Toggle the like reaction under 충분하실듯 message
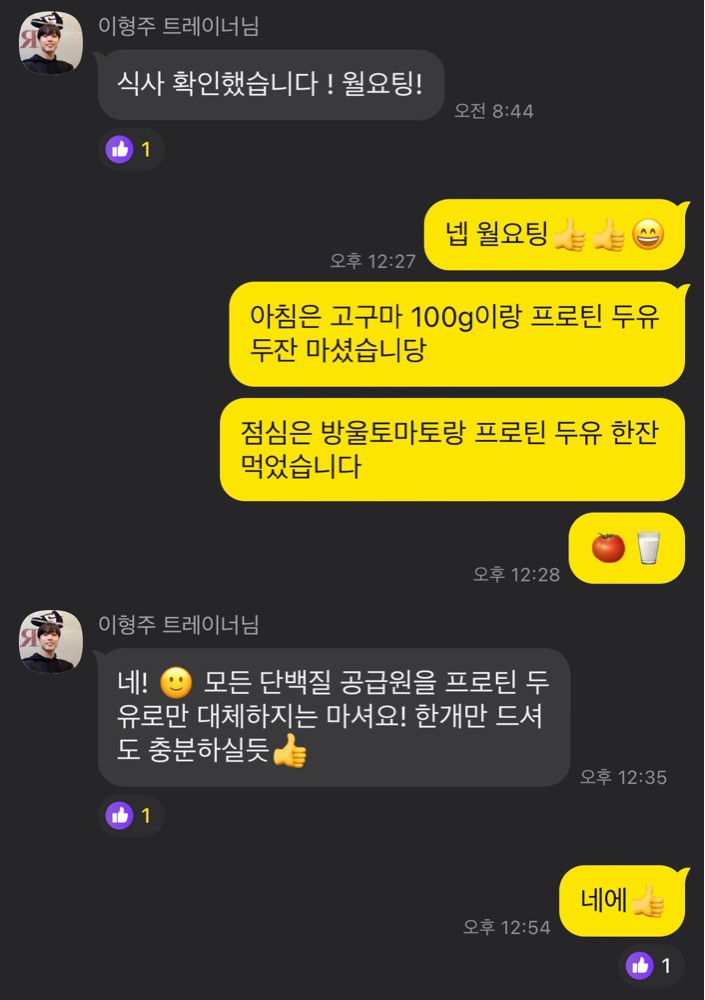Image resolution: width=705 pixels, height=1000 pixels. 131,815
